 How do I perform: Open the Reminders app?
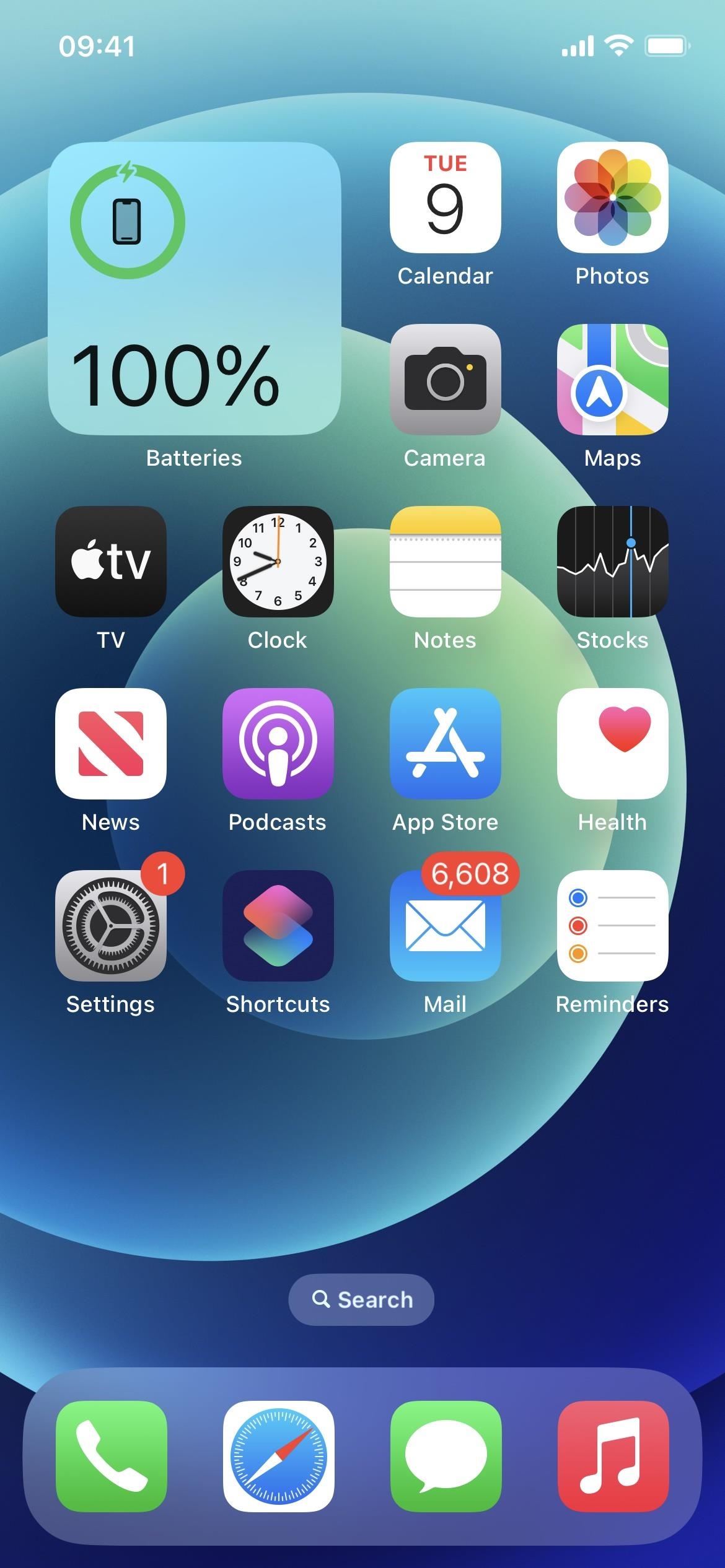(612, 926)
